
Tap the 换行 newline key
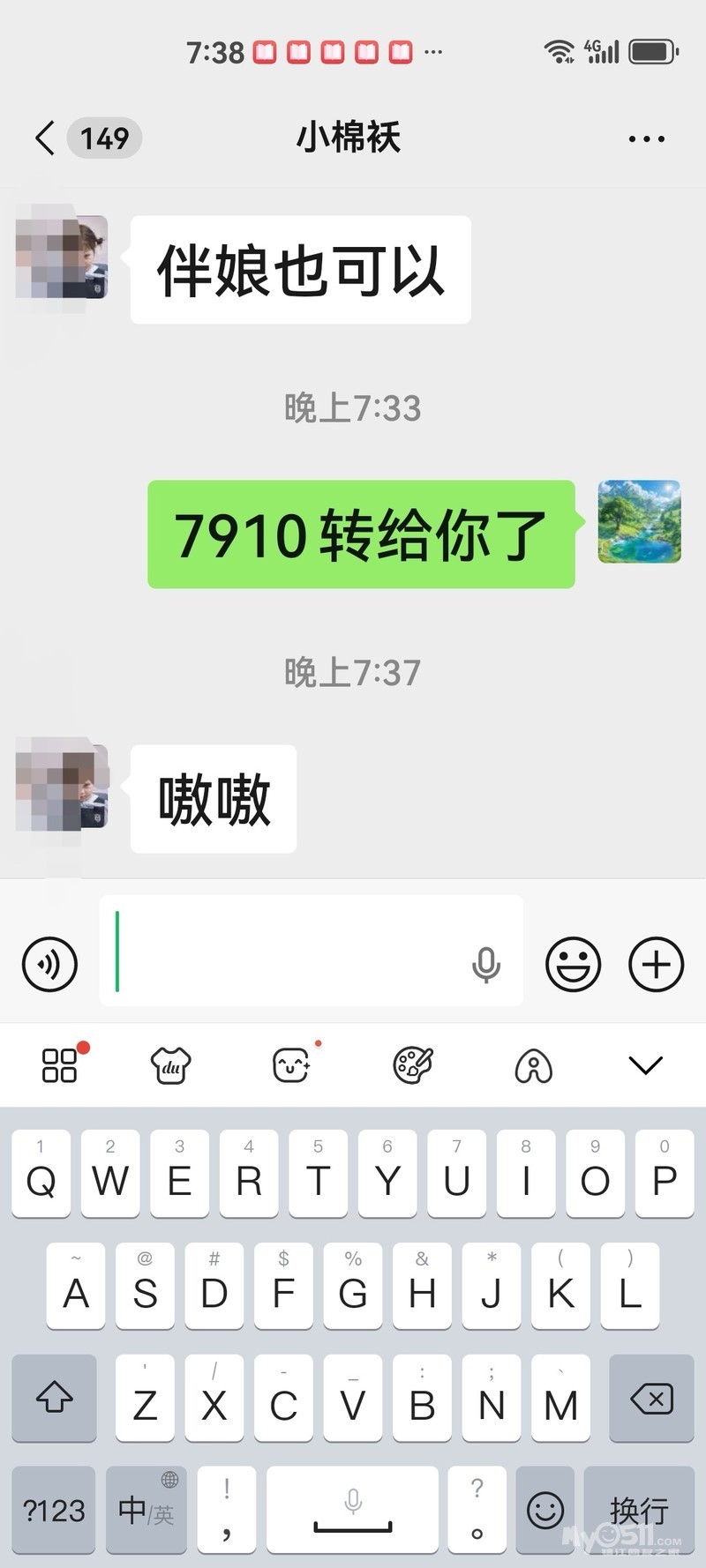pos(638,1510)
